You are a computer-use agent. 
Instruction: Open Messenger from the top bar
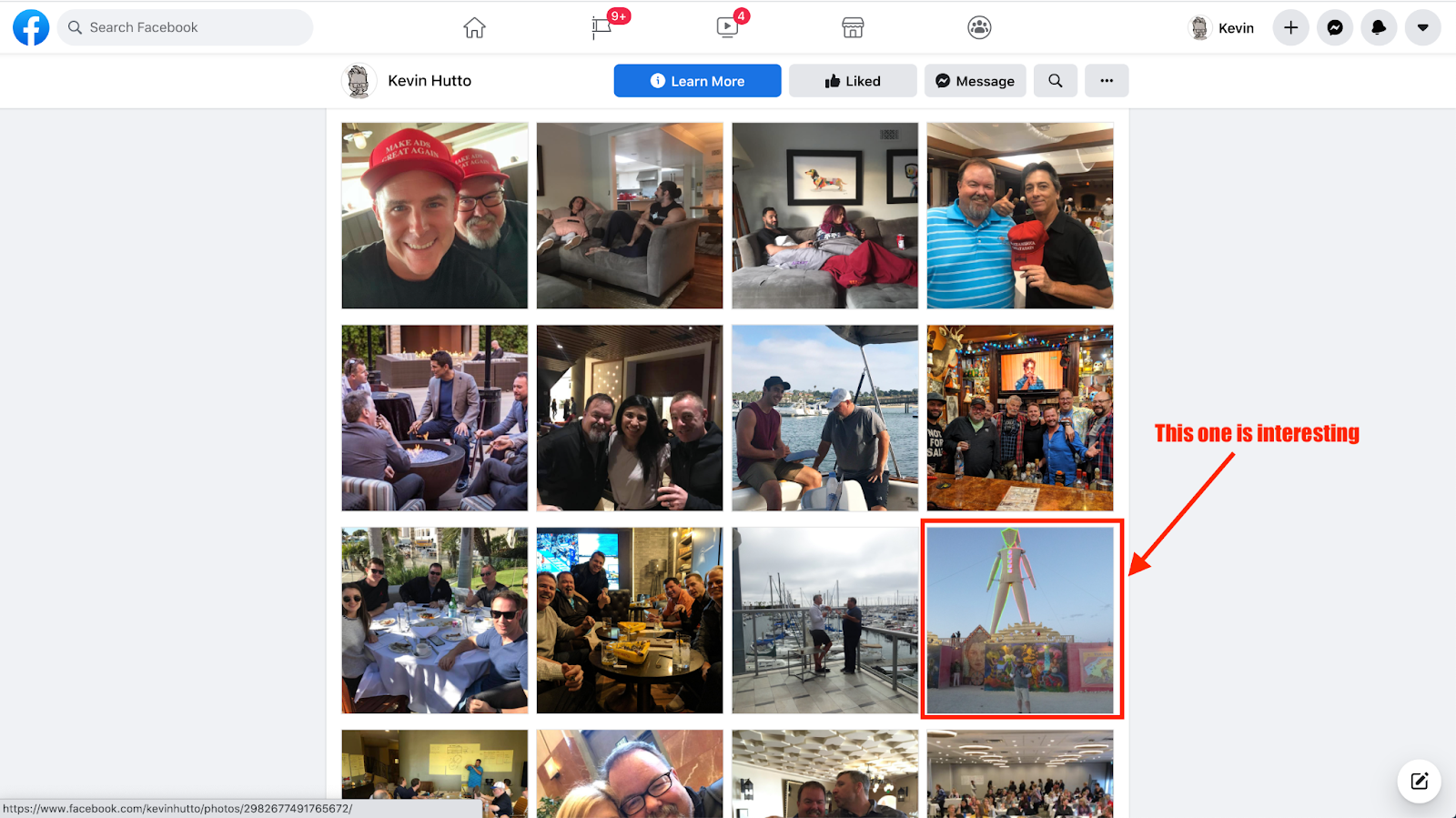click(1335, 27)
